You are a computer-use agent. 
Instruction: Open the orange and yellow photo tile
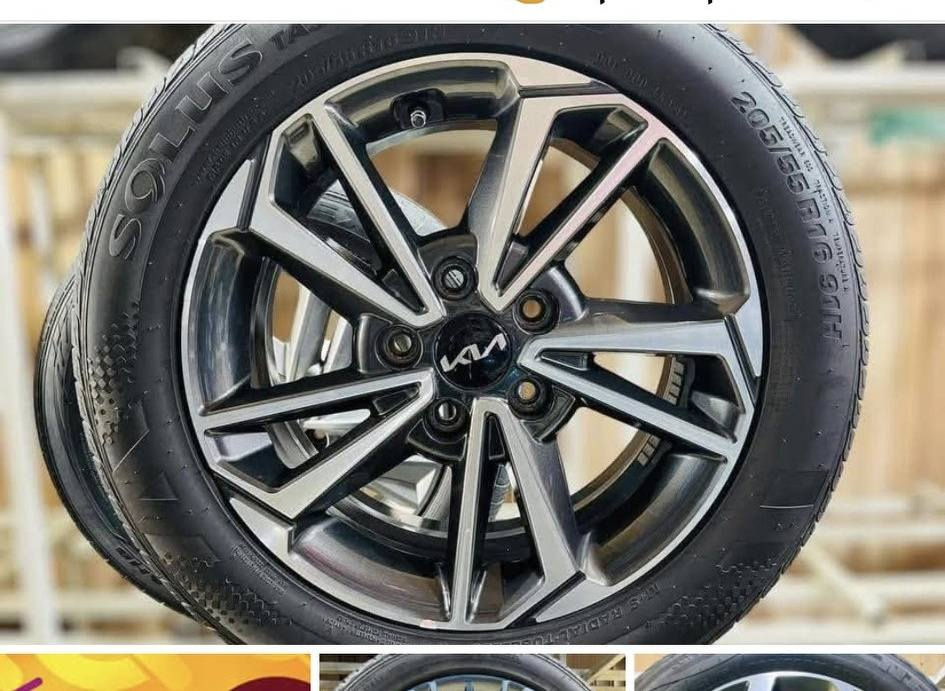(x=155, y=673)
